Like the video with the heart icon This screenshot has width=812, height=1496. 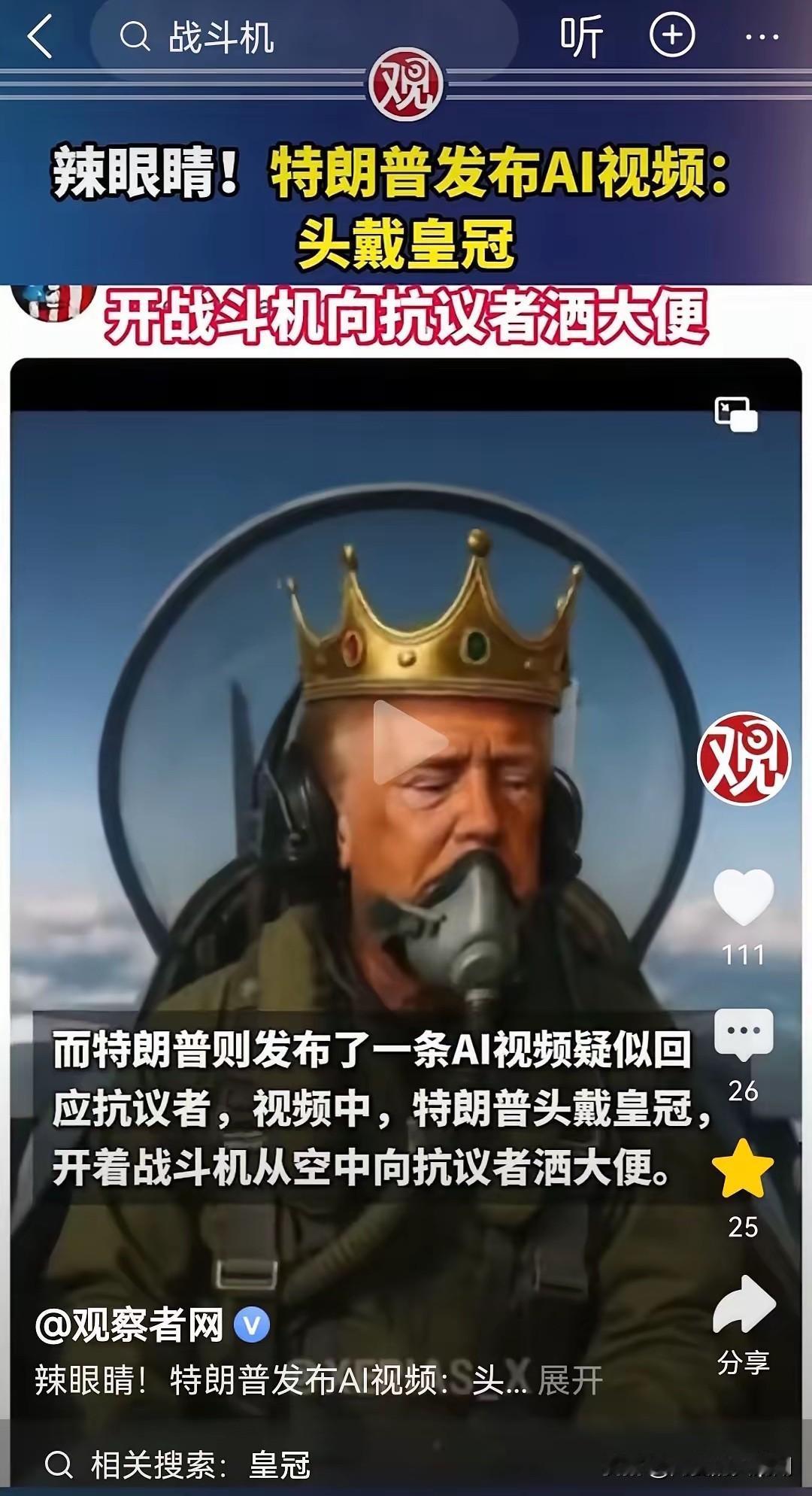pyautogui.click(x=743, y=897)
